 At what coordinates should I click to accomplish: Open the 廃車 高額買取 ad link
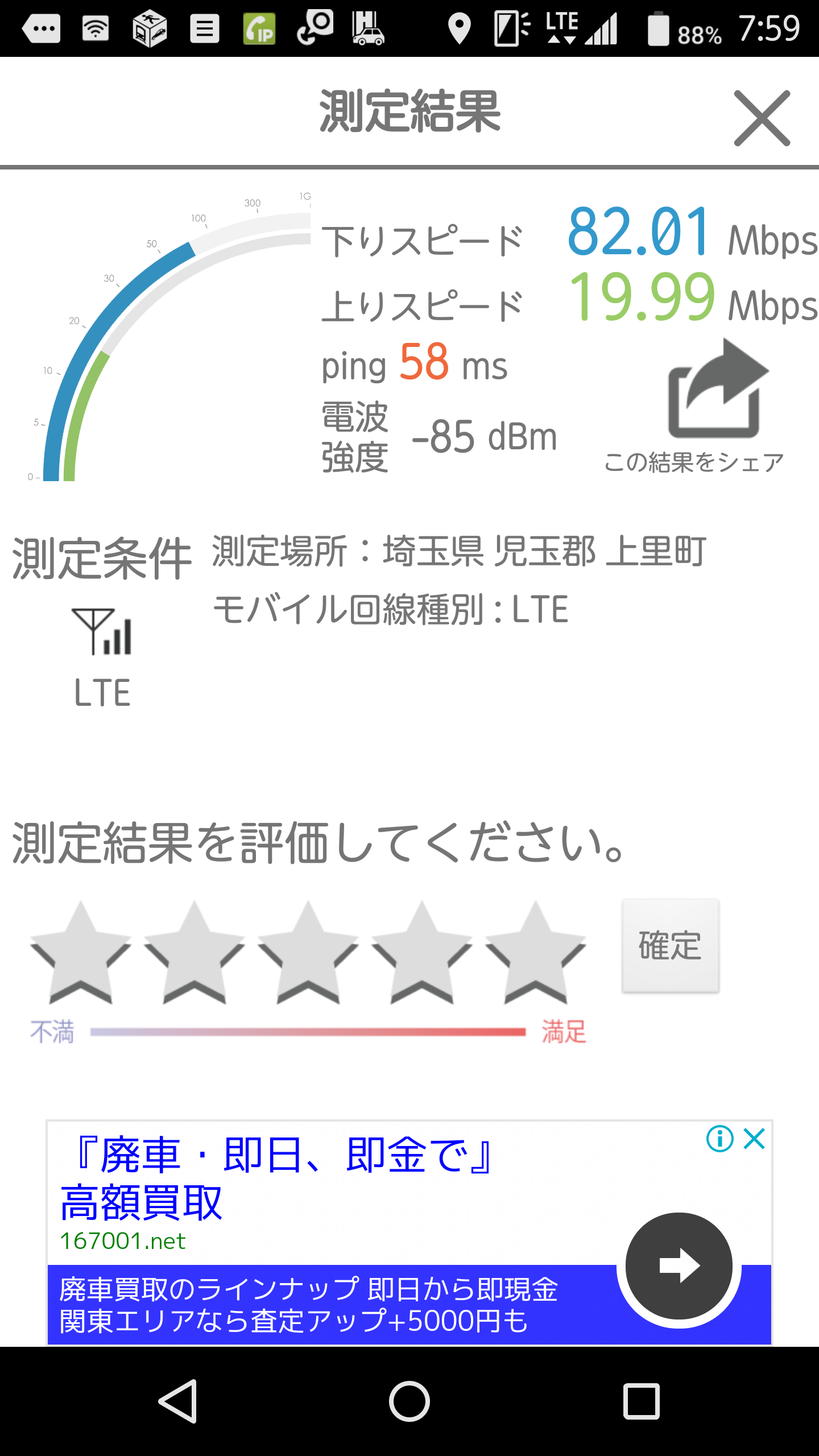click(x=279, y=1177)
